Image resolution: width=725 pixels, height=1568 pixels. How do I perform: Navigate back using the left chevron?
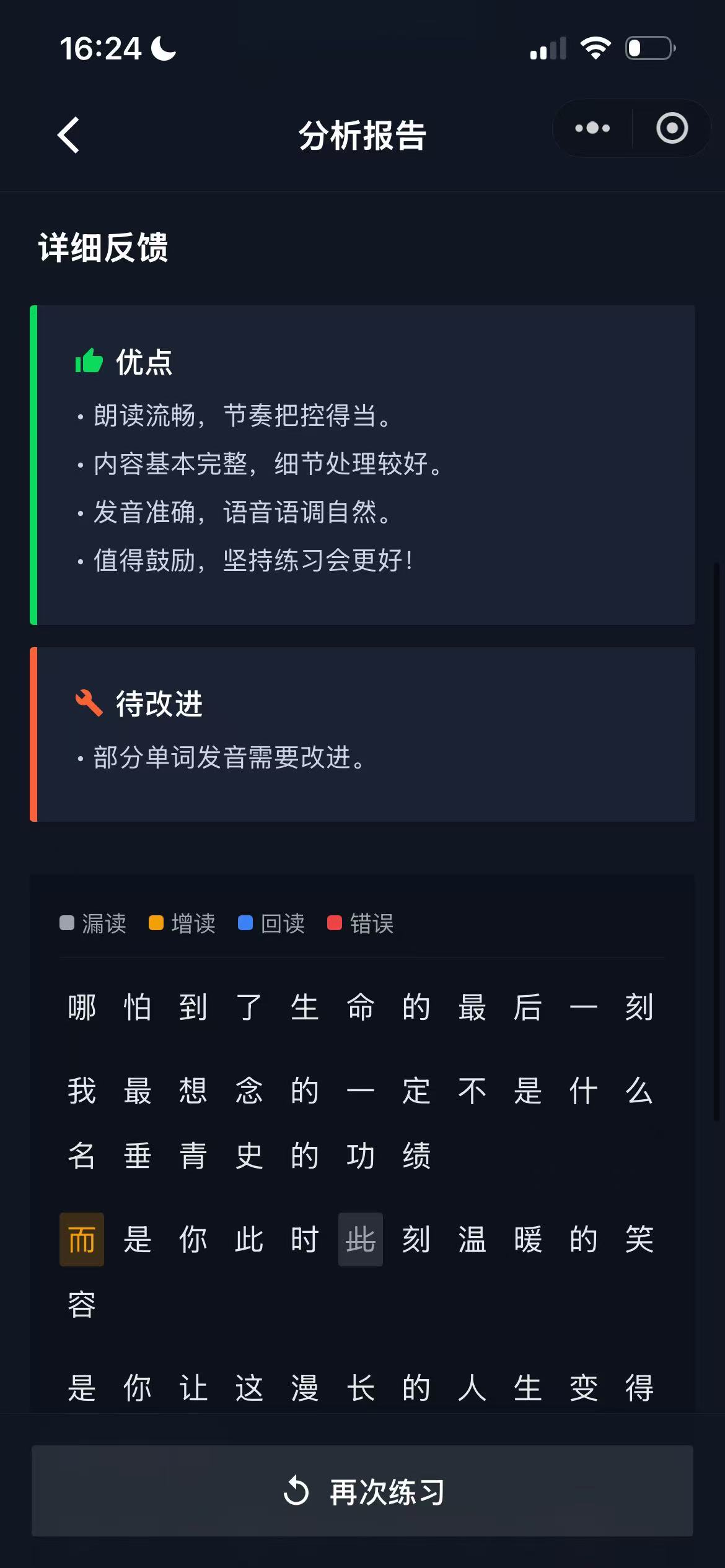point(68,135)
